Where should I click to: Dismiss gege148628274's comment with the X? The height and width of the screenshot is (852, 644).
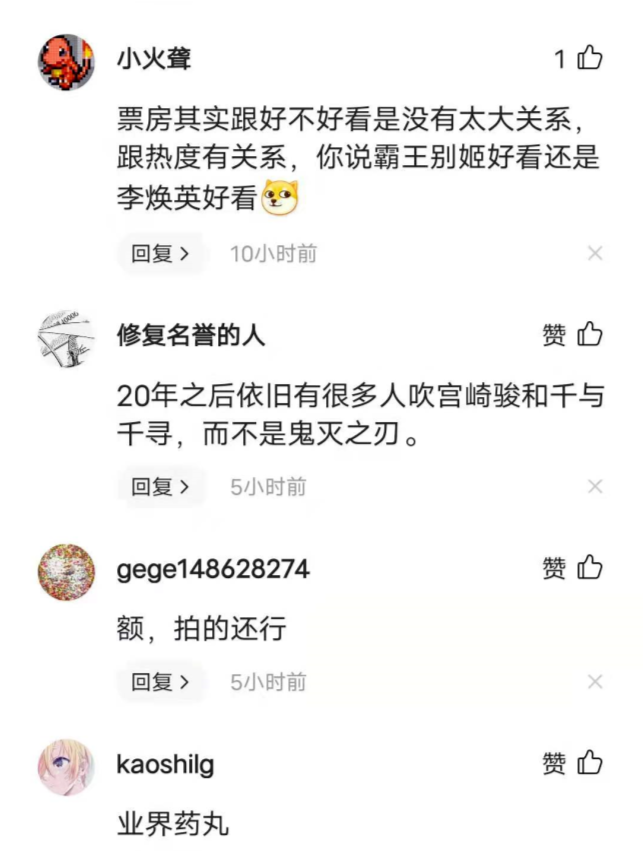(595, 682)
